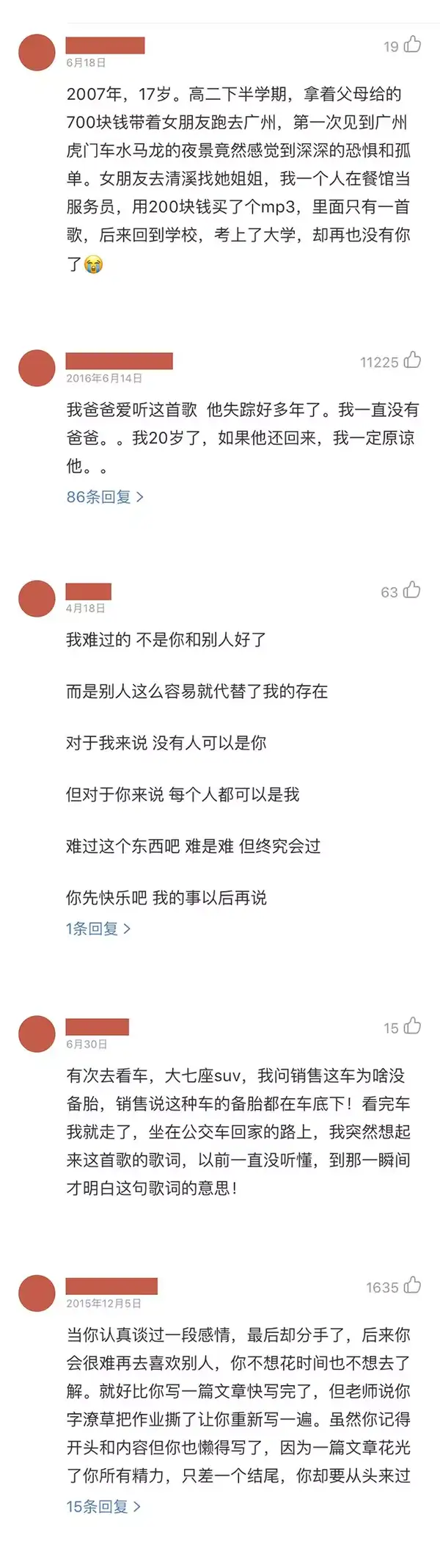Like the comment about 我爸爸爱听这首歌

(x=413, y=360)
